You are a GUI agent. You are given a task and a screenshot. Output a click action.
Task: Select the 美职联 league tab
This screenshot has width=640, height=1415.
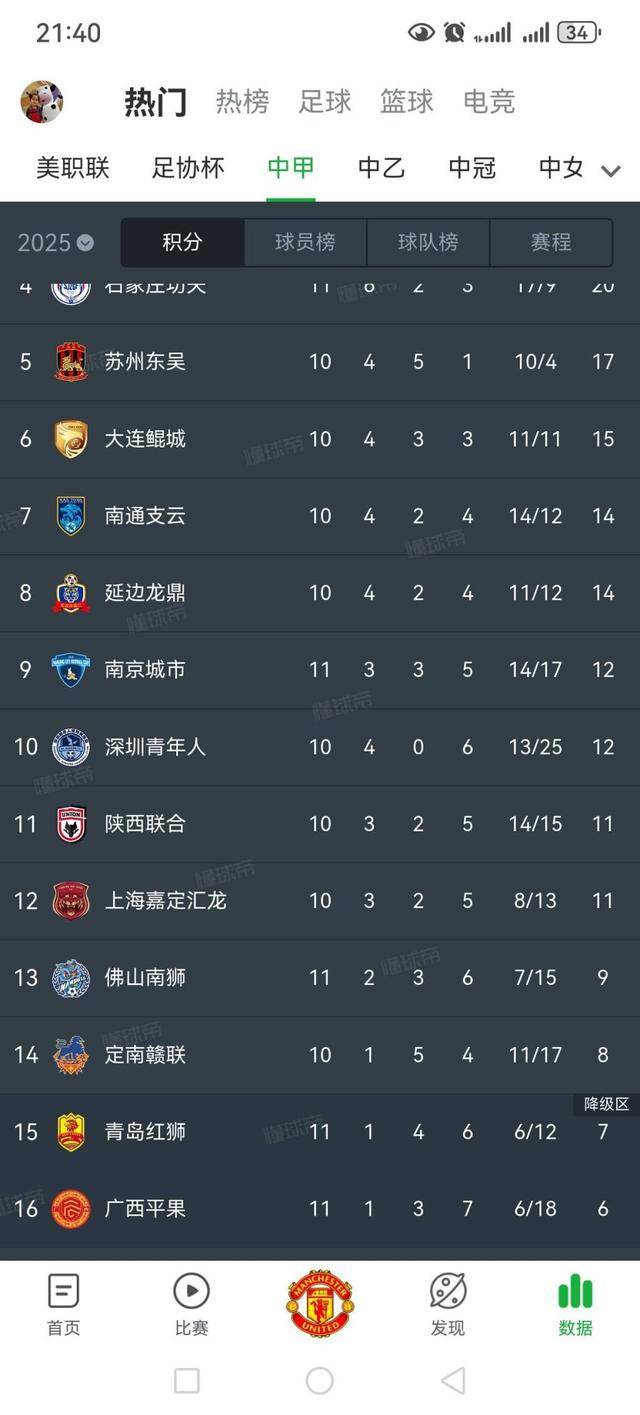coord(73,167)
